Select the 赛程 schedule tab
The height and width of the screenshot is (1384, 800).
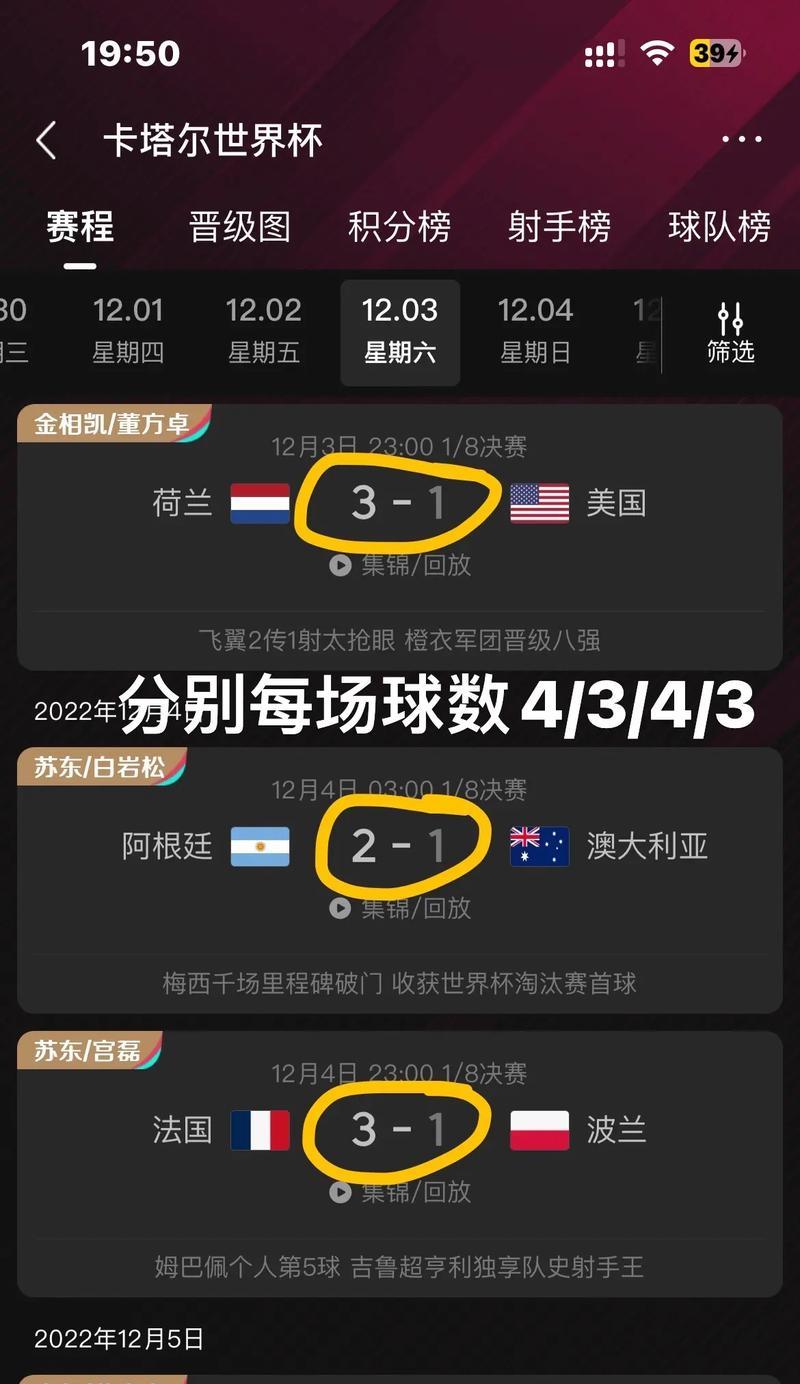[x=80, y=227]
